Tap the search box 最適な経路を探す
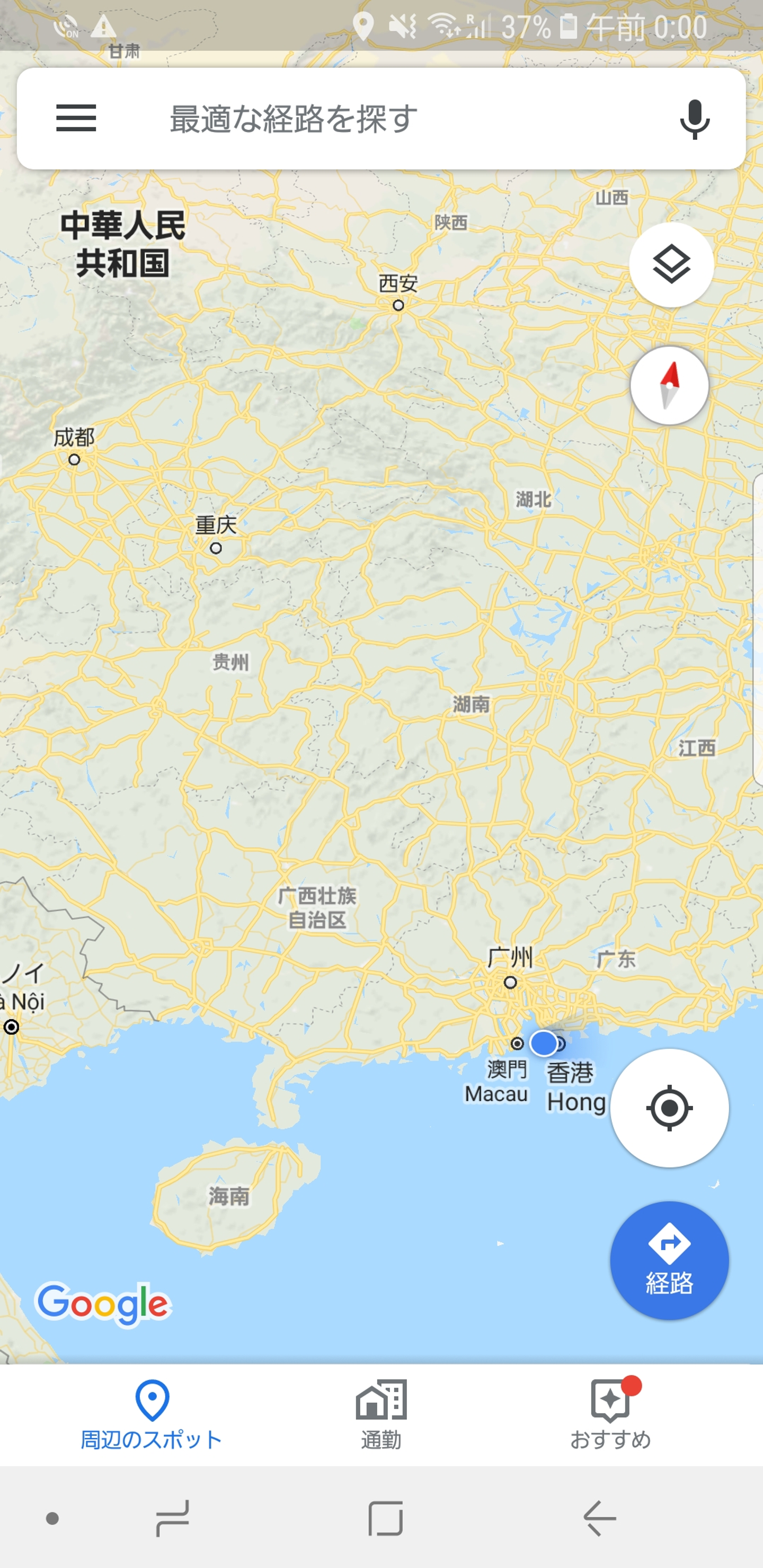 pyautogui.click(x=381, y=118)
